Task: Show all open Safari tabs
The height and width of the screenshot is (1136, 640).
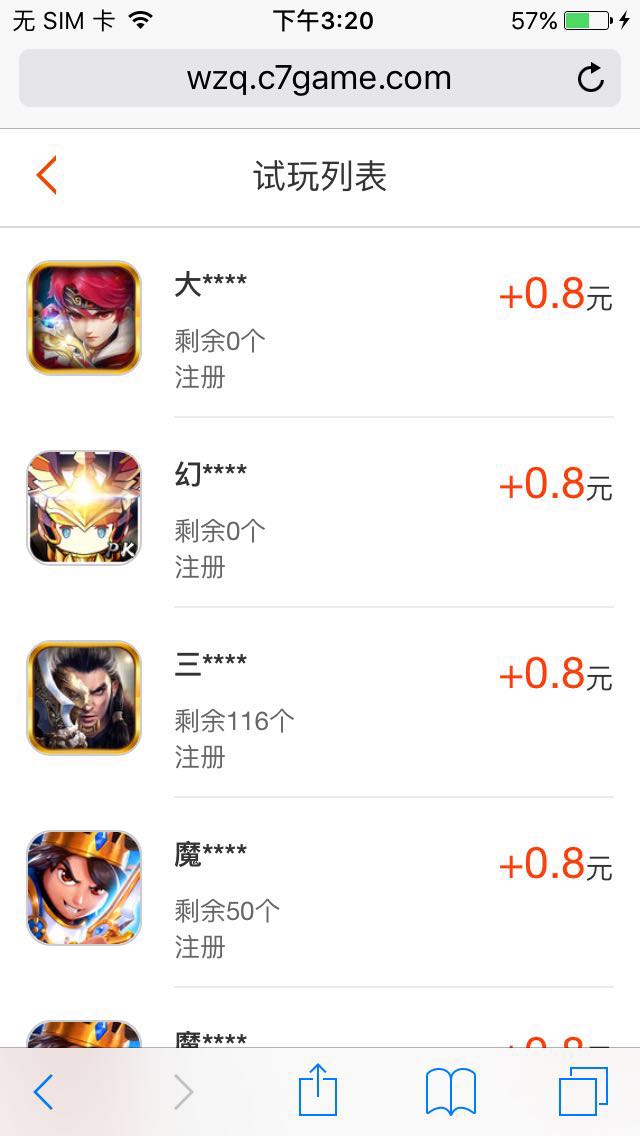Action: tap(583, 1092)
